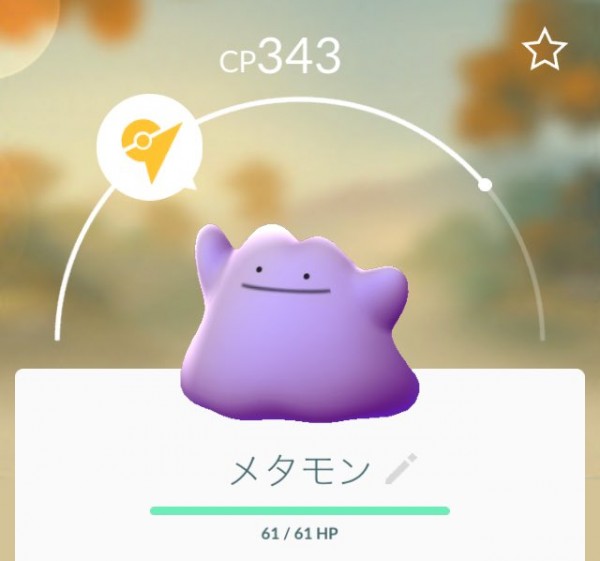This screenshot has height=561, width=600.
Task: Tap the buddy icon bubble
Action: (x=149, y=148)
